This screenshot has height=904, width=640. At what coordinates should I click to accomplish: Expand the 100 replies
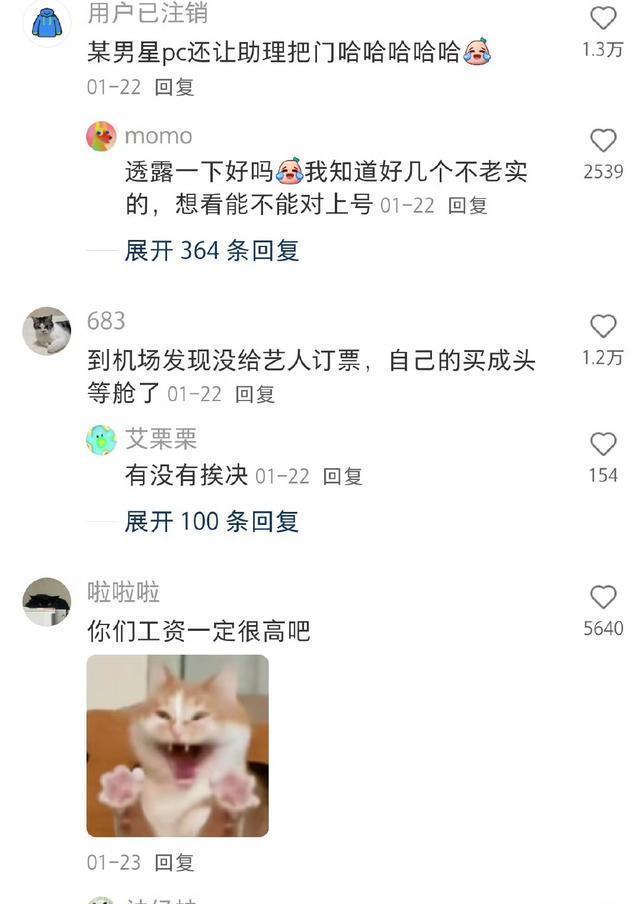click(x=211, y=521)
